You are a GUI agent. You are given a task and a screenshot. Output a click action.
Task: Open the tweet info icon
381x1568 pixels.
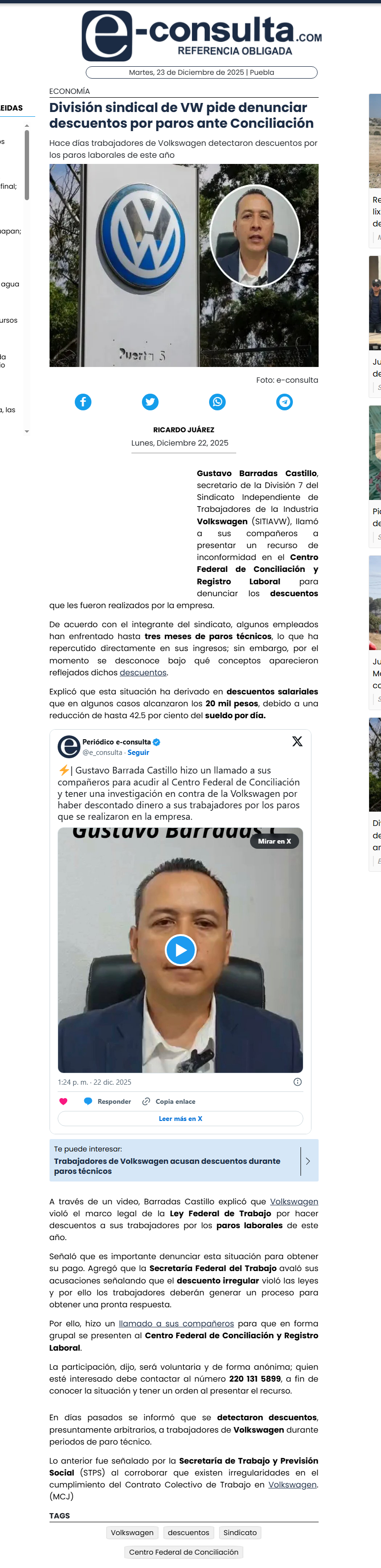click(x=298, y=1082)
